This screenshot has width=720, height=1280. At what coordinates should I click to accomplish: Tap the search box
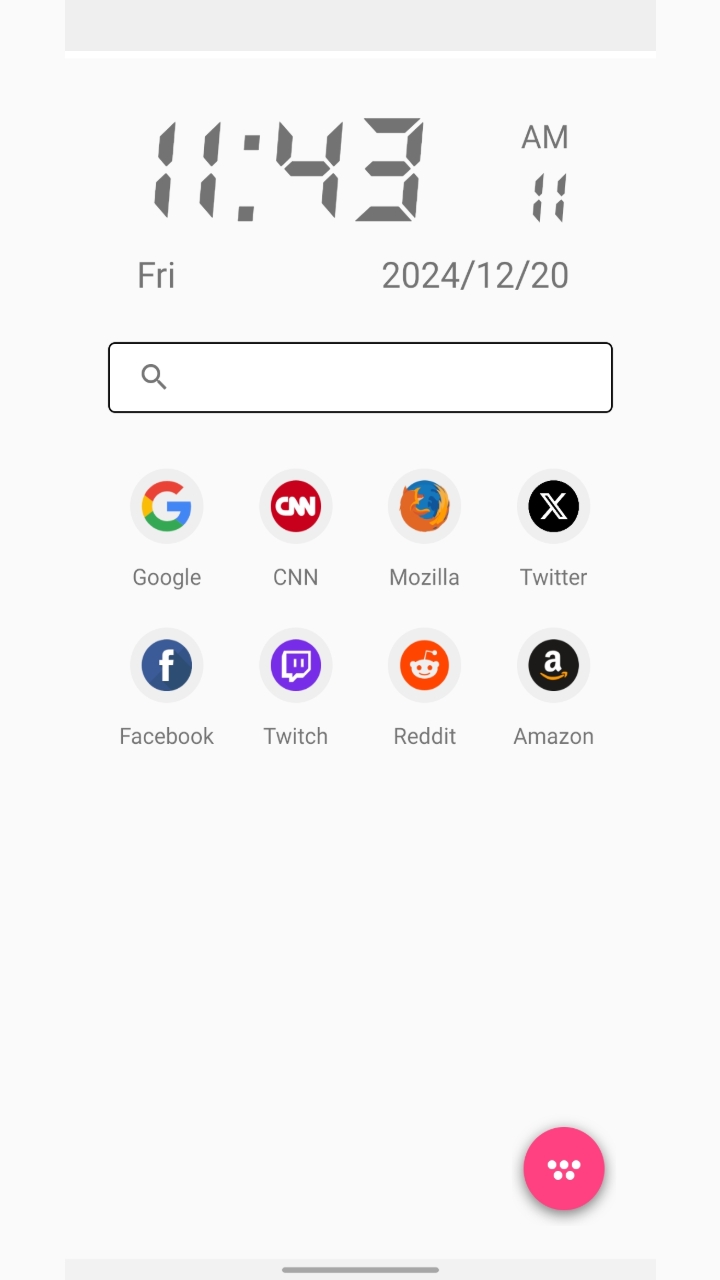tap(360, 377)
